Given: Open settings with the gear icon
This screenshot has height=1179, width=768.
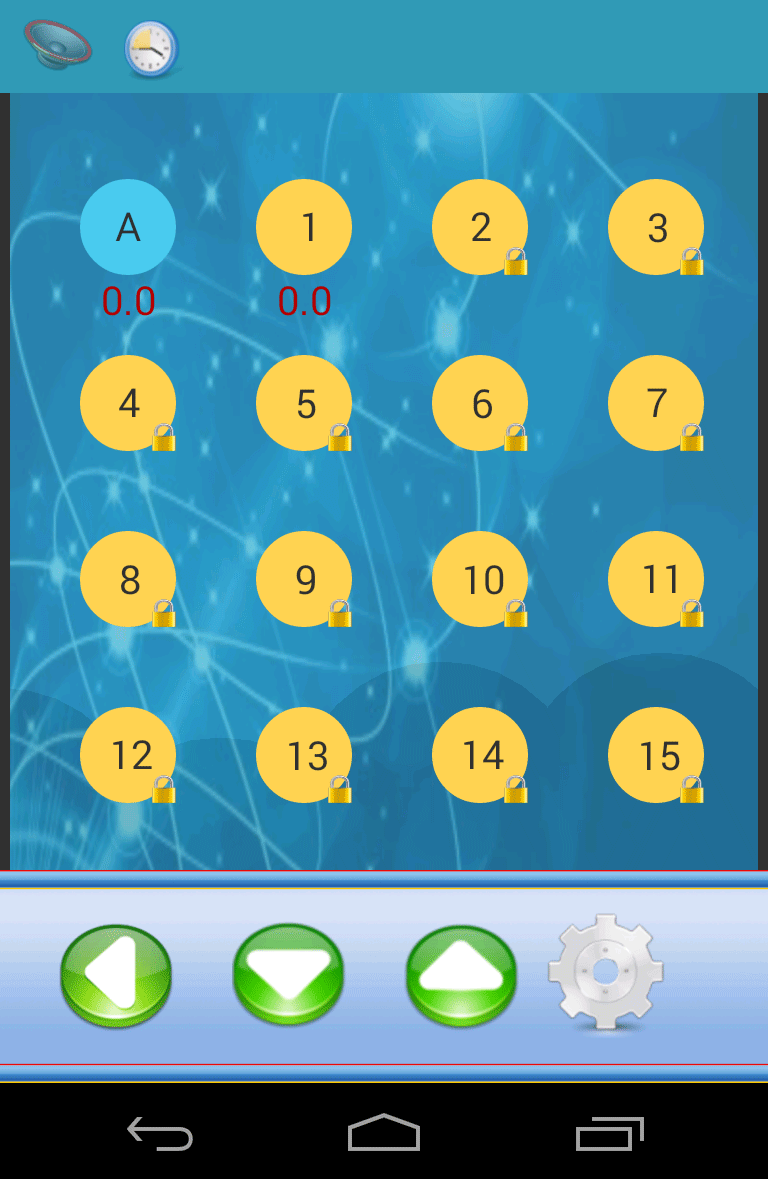Looking at the screenshot, I should [606, 972].
